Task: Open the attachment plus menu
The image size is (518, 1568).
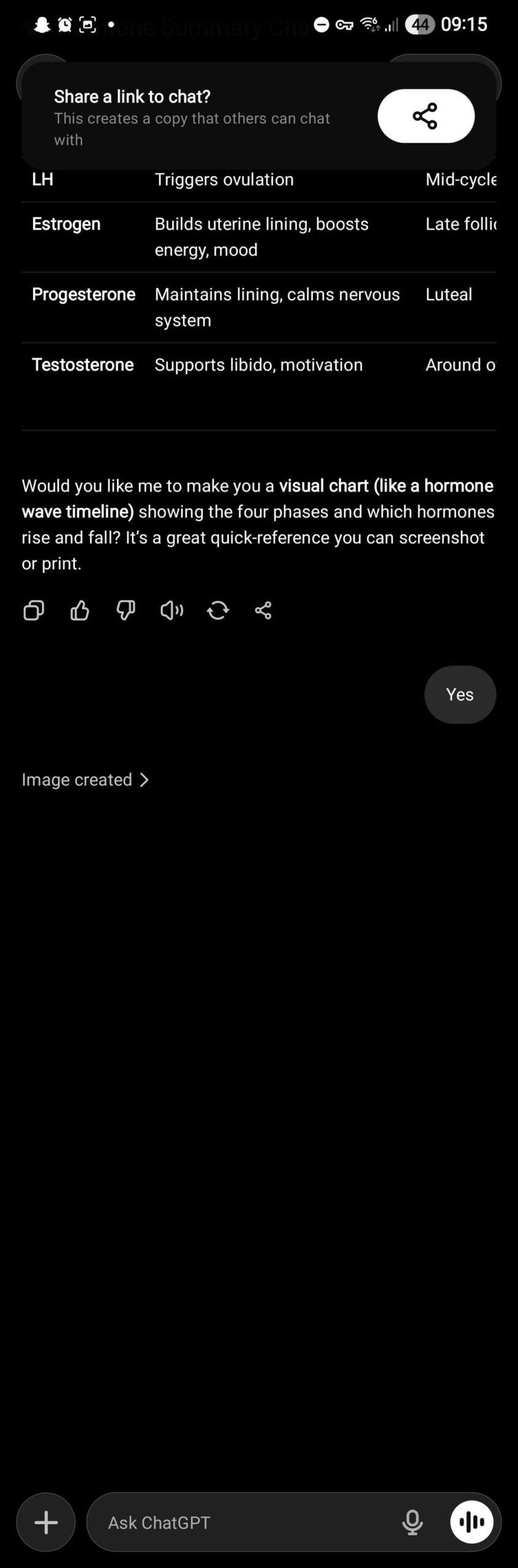Action: 46,1522
